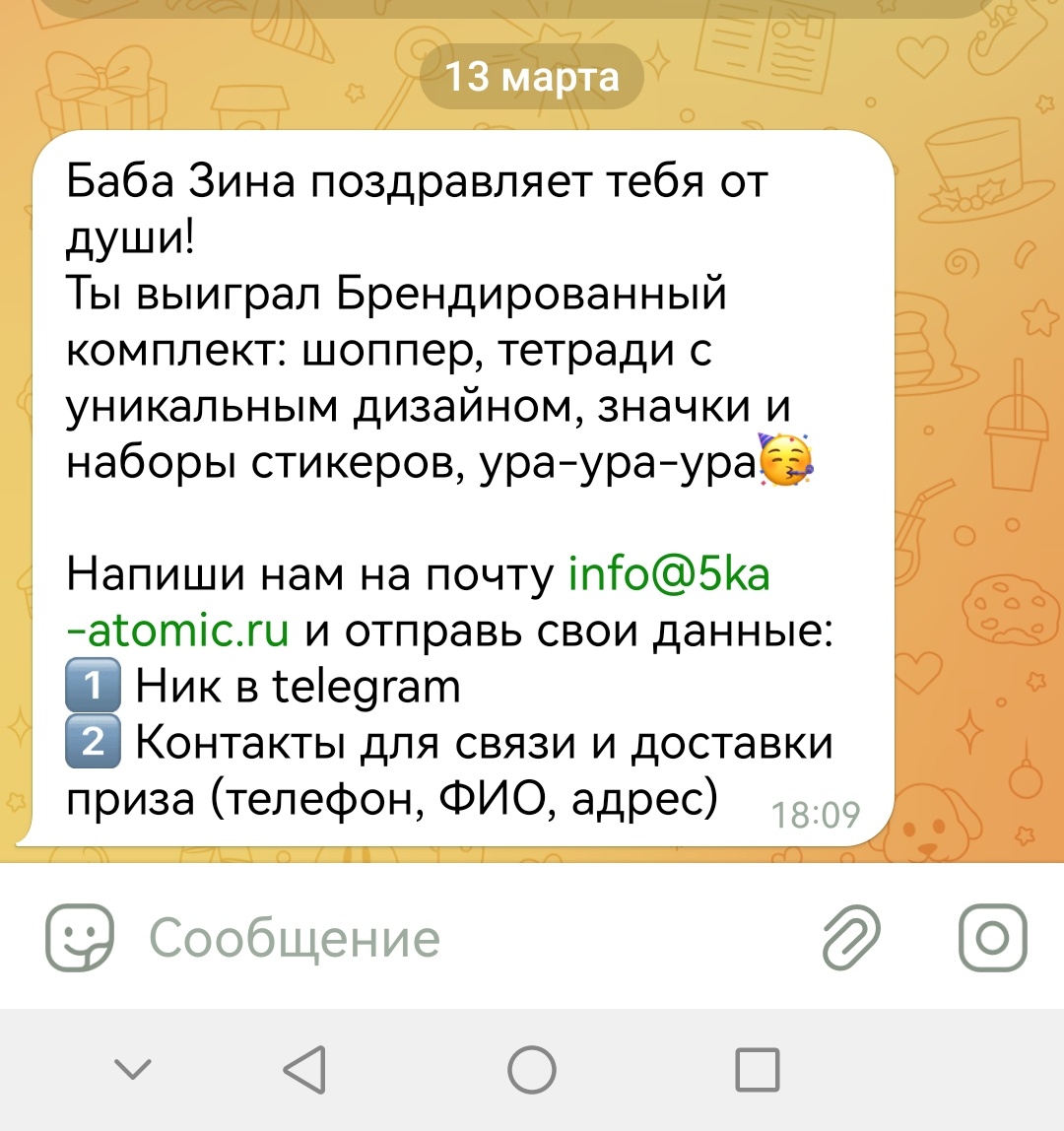Go to the home screen
1064x1131 pixels.
pyautogui.click(x=532, y=1069)
